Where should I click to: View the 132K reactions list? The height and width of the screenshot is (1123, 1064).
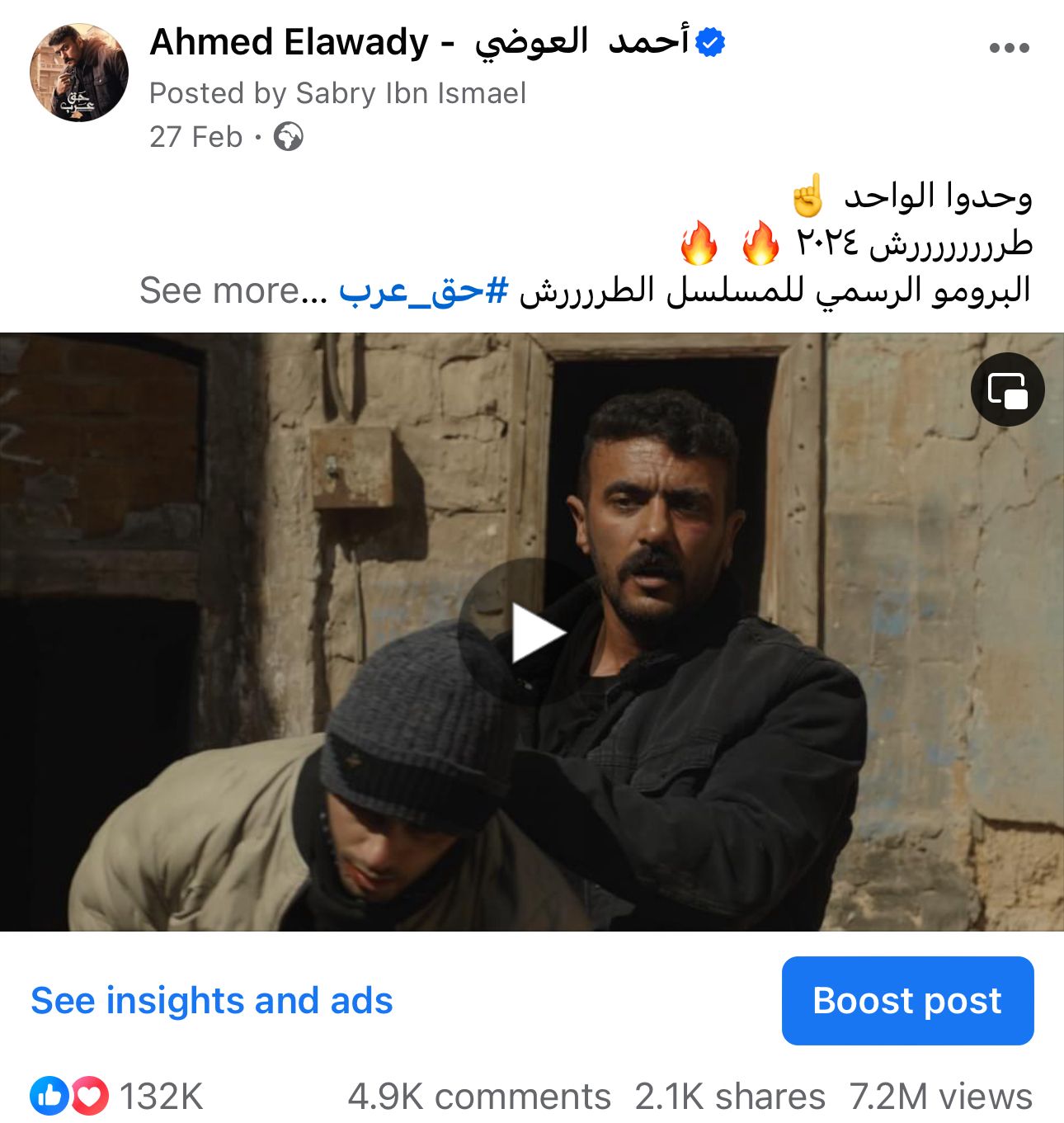117,1097
